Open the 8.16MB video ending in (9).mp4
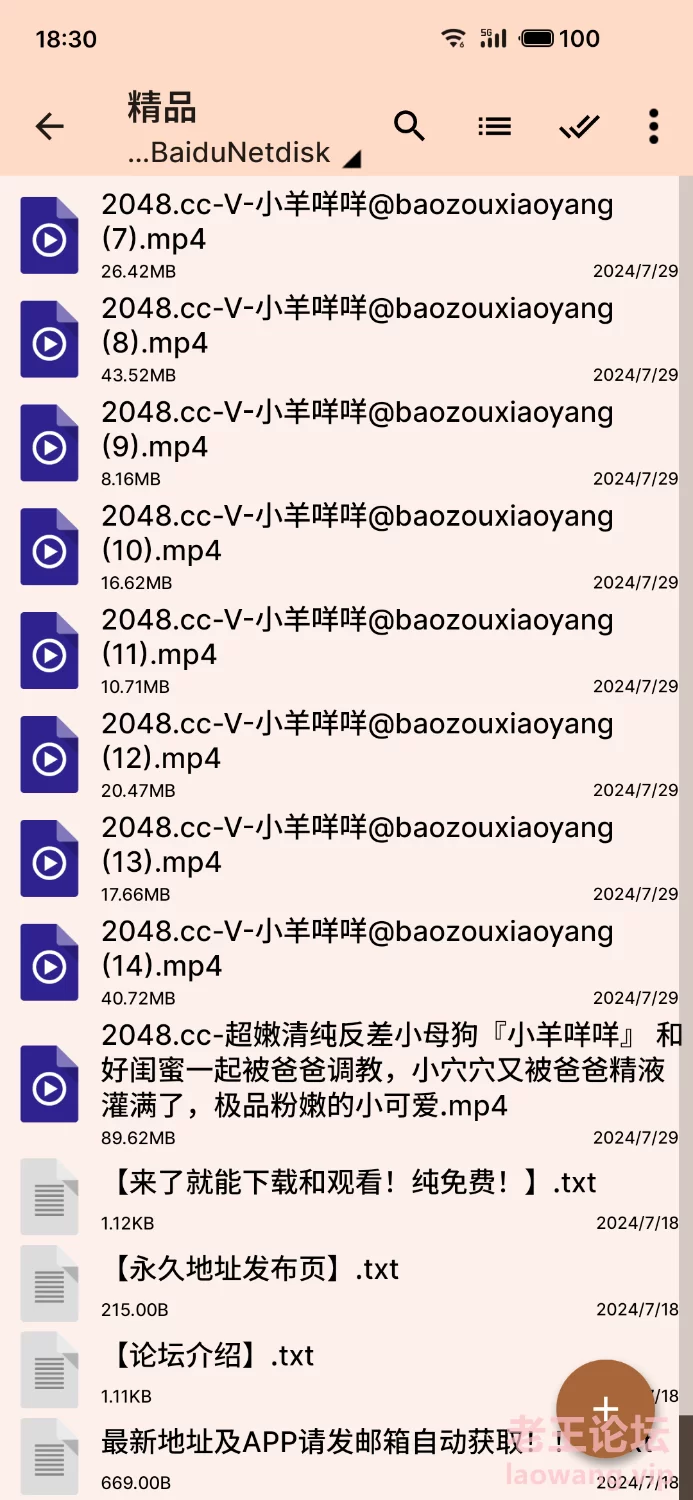 [346, 443]
